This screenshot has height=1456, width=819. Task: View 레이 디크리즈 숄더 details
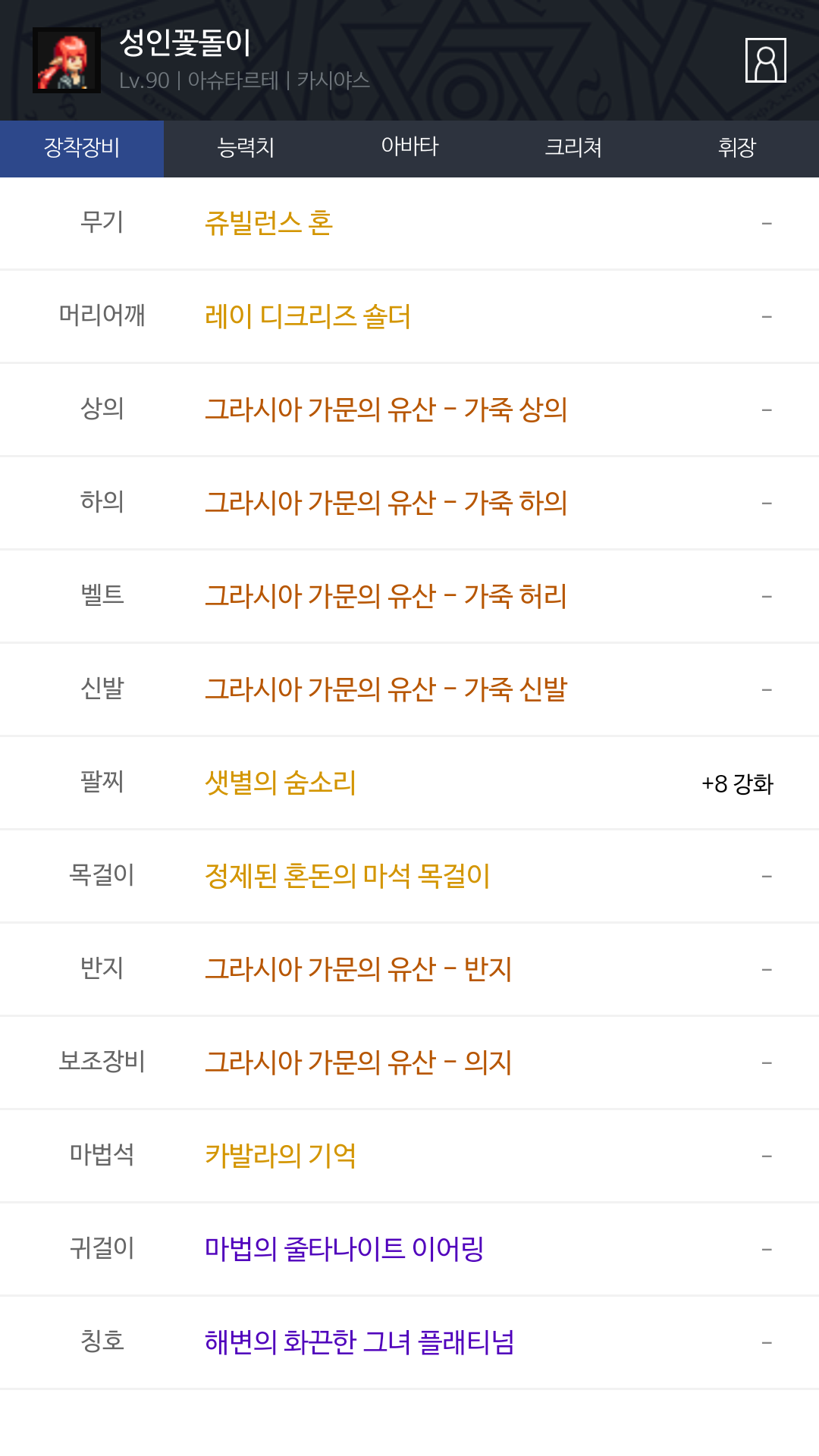point(308,316)
